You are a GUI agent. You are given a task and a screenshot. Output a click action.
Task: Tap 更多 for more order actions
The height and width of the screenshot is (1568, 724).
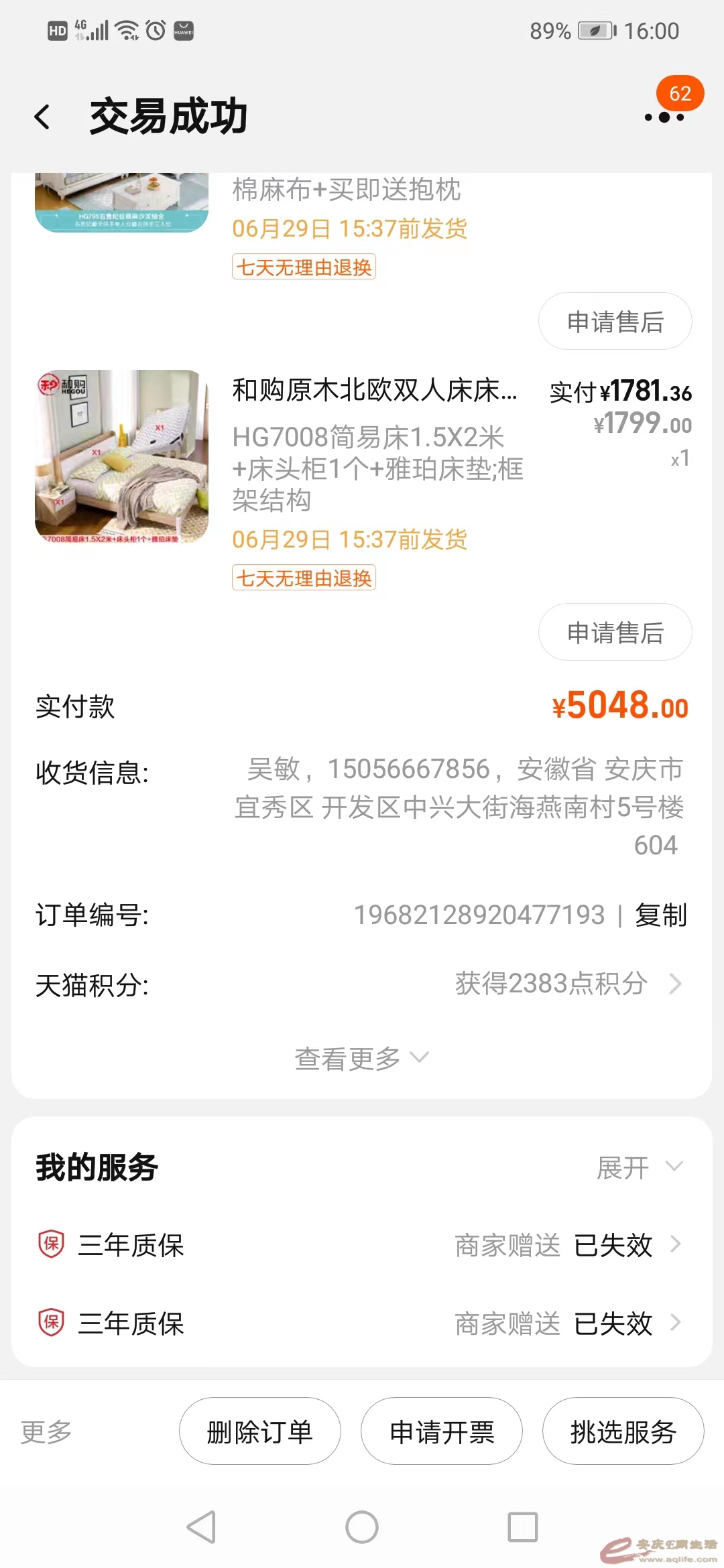[x=46, y=1432]
